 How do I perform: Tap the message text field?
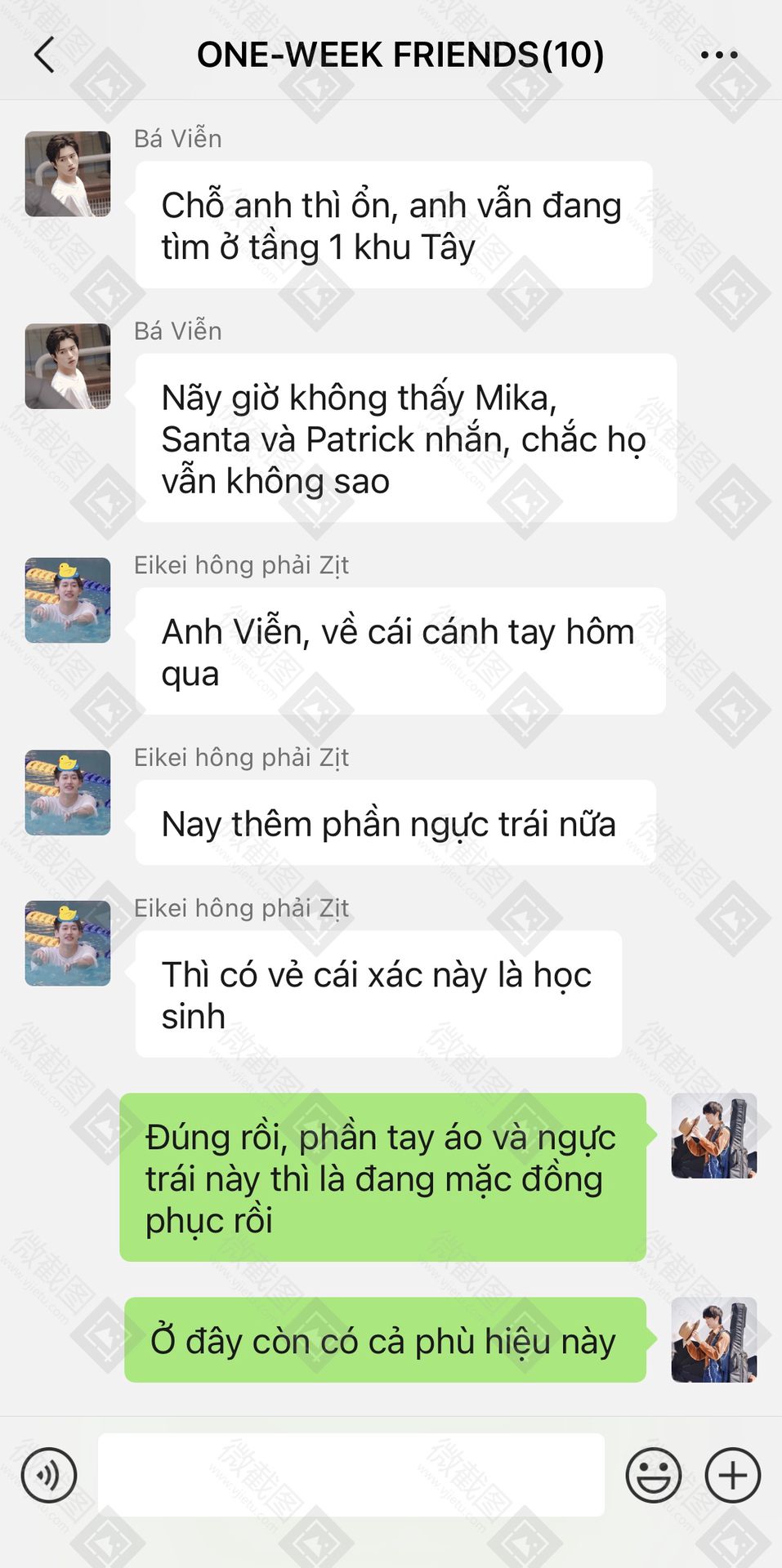click(x=351, y=1475)
